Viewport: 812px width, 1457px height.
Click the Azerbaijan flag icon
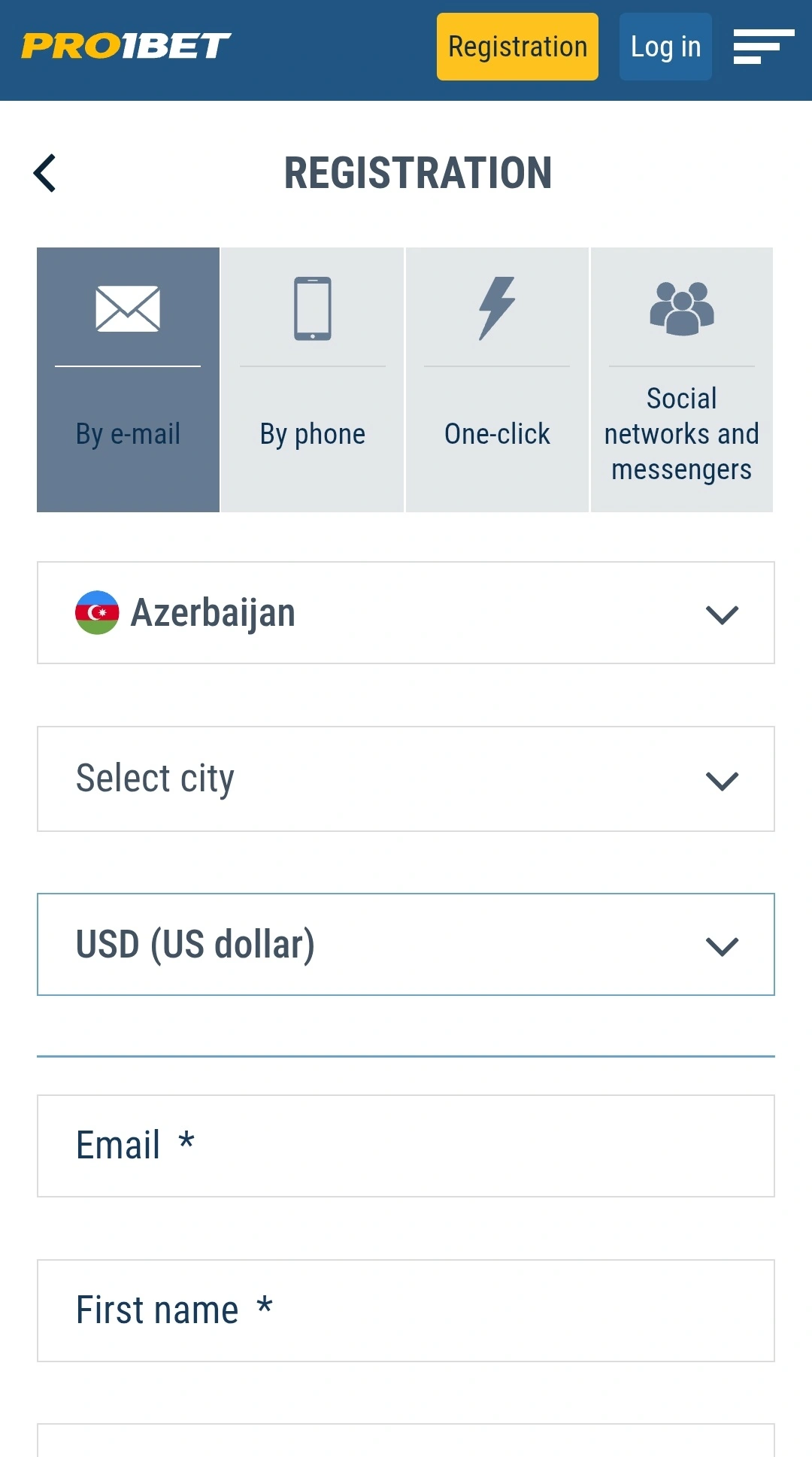tap(97, 612)
